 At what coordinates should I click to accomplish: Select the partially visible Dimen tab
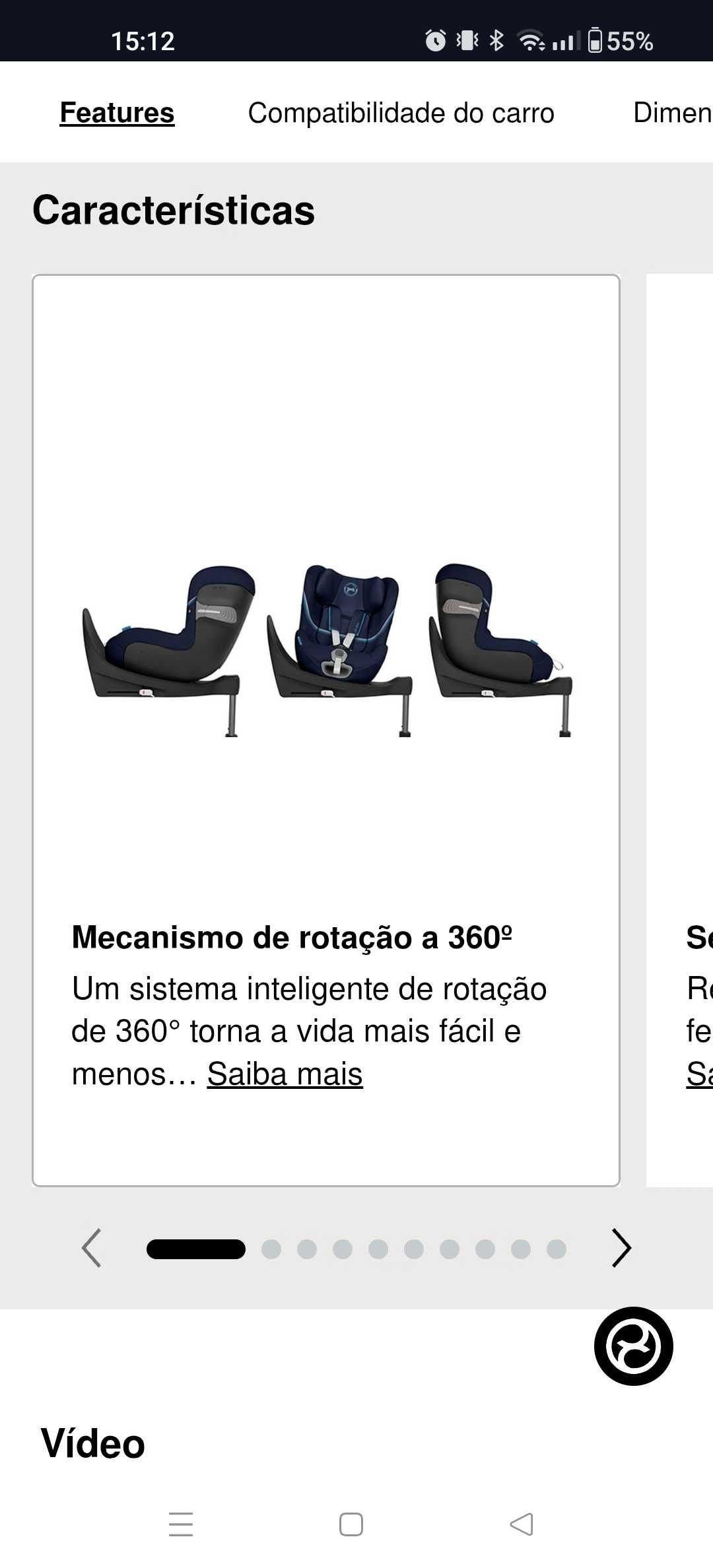672,113
